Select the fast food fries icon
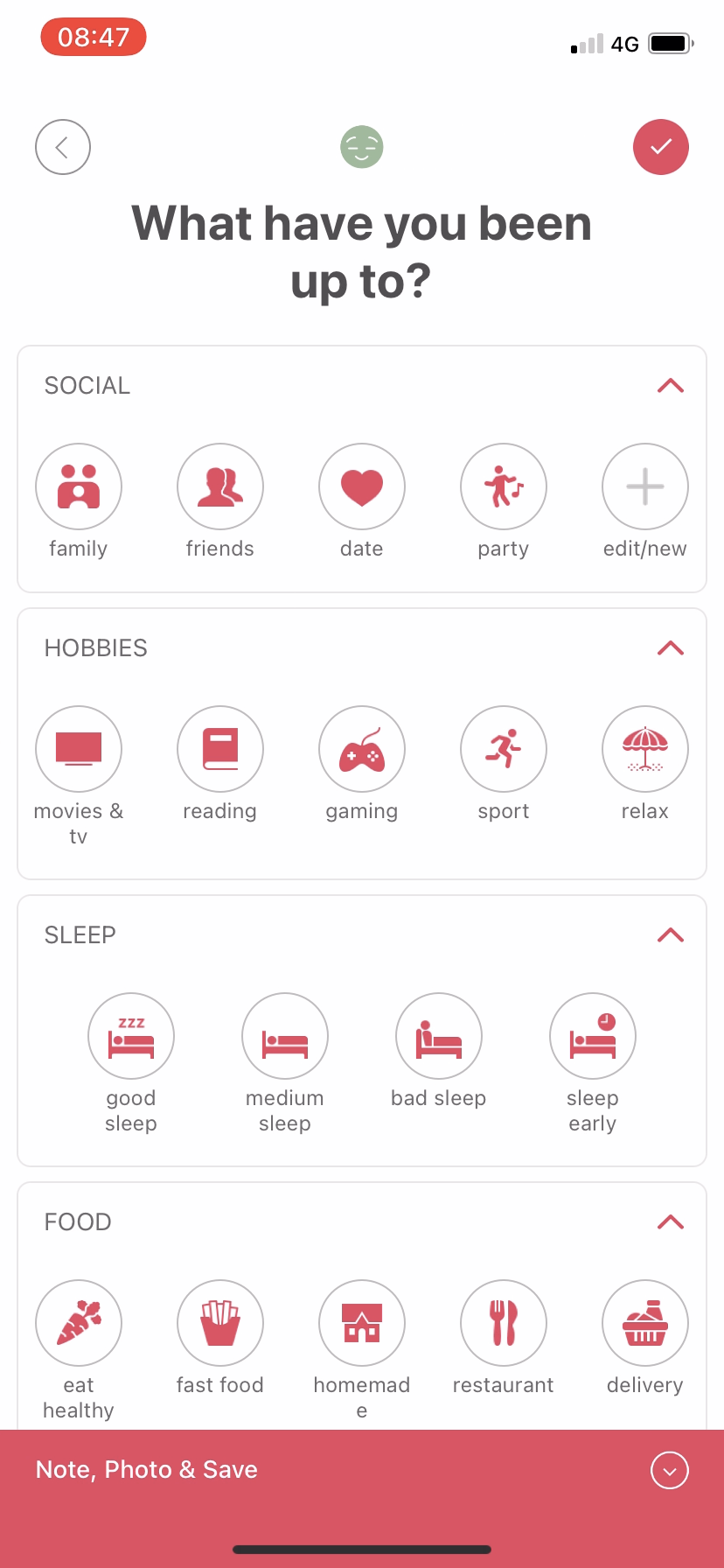724x1568 pixels. click(x=219, y=1323)
